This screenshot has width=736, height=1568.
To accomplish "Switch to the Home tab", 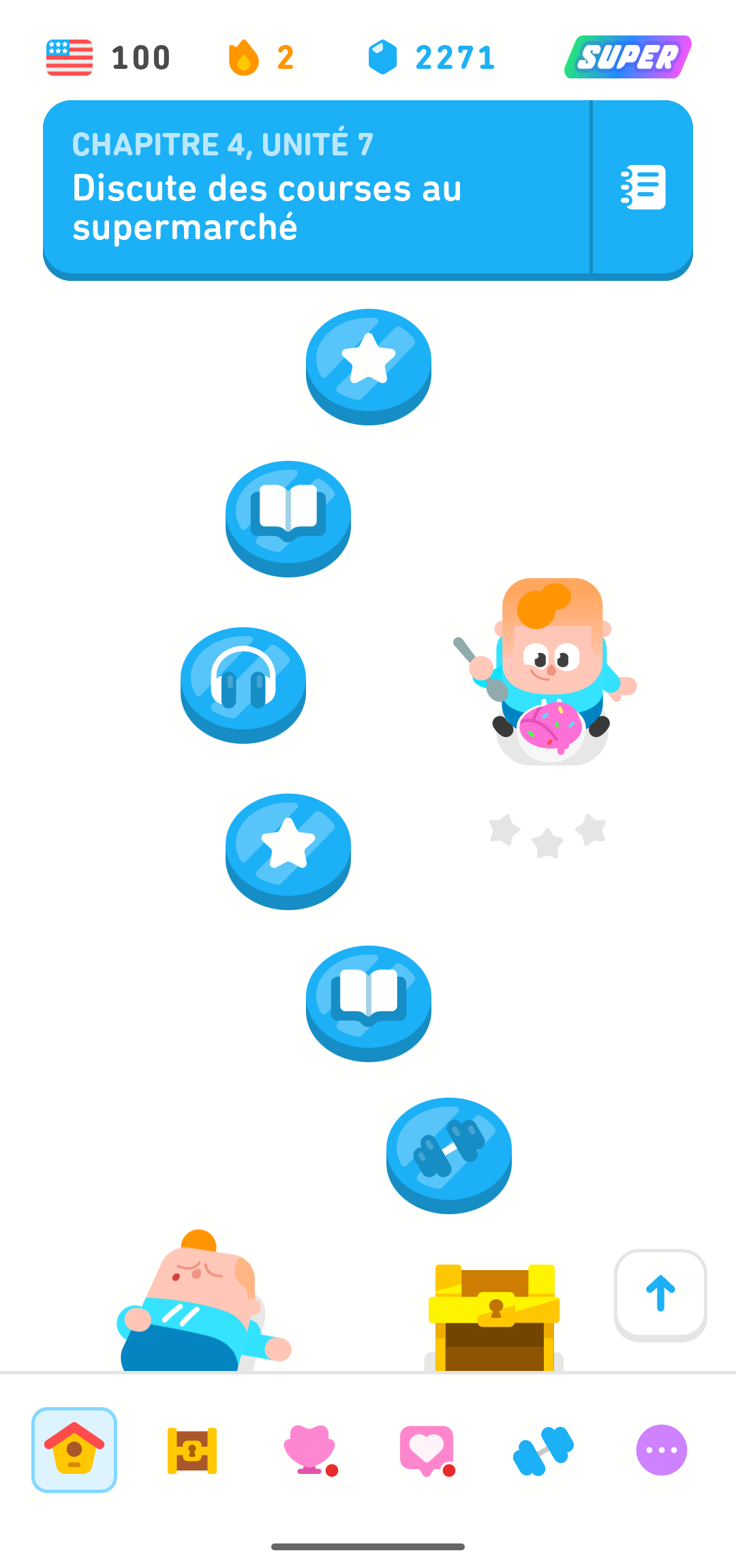I will click(x=74, y=1449).
